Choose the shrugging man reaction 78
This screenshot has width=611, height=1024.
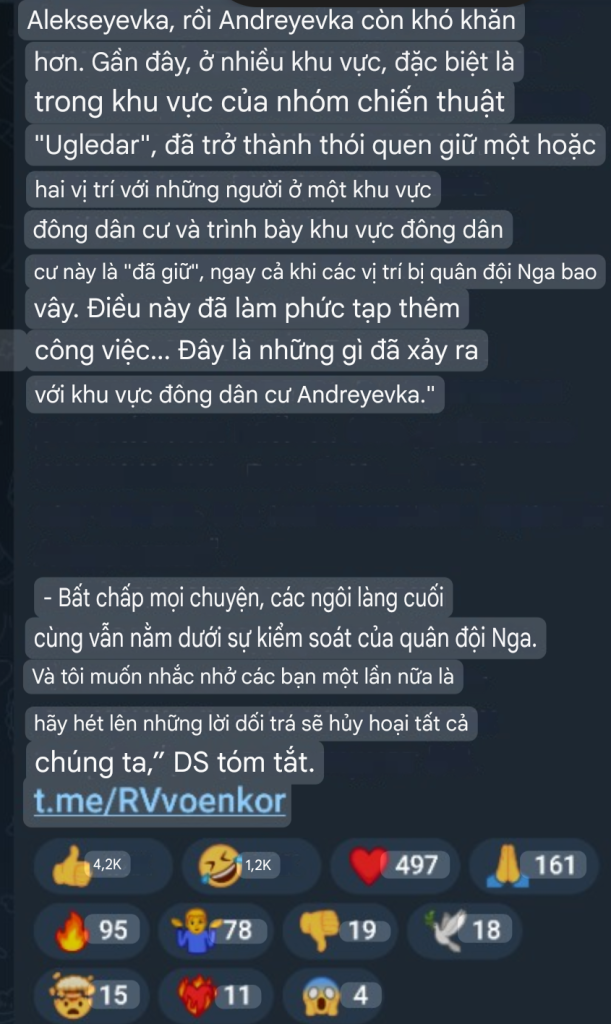pos(215,931)
